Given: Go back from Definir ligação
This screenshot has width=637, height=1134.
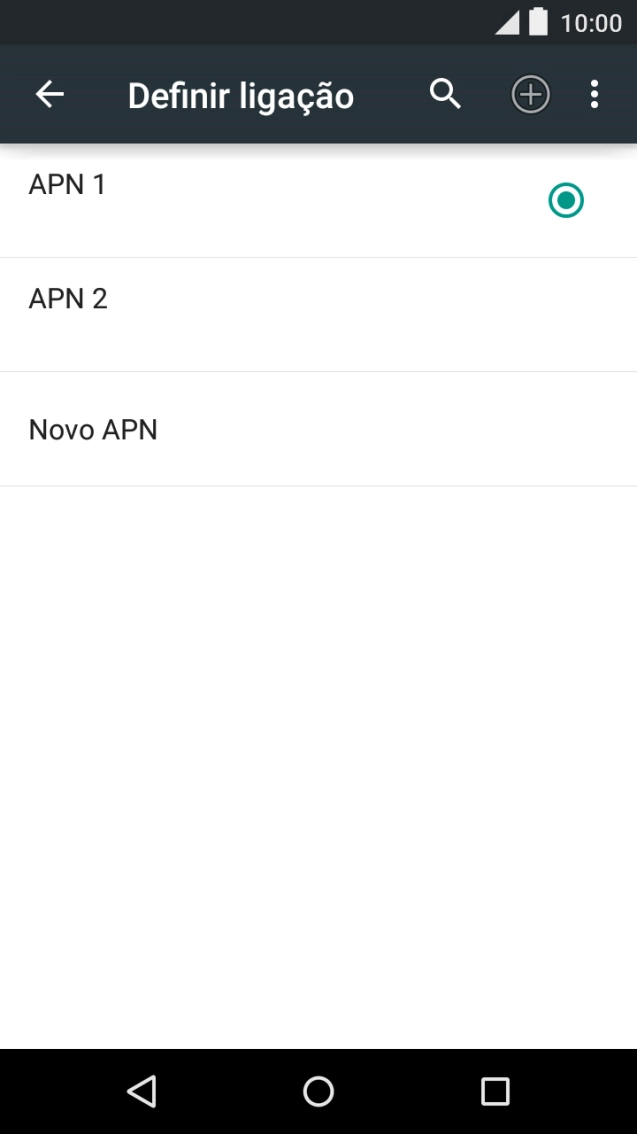Looking at the screenshot, I should coord(49,95).
